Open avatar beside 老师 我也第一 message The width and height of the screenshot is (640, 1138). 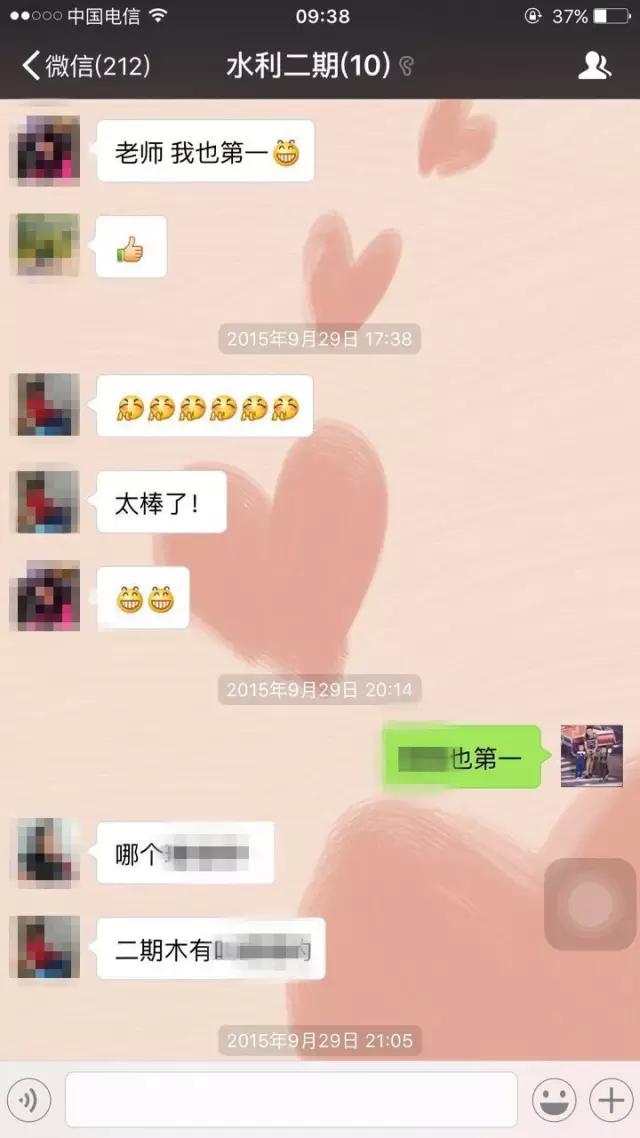pyautogui.click(x=45, y=151)
